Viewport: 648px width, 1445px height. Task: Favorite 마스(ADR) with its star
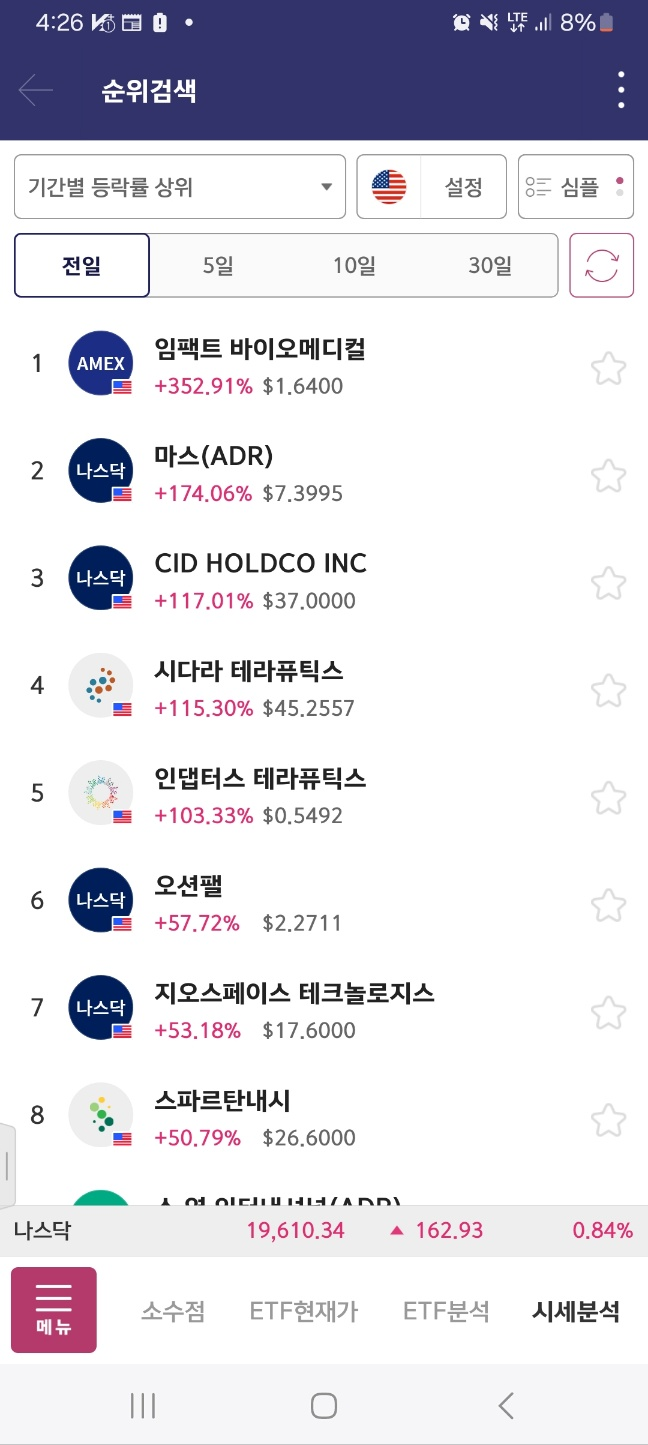point(608,476)
